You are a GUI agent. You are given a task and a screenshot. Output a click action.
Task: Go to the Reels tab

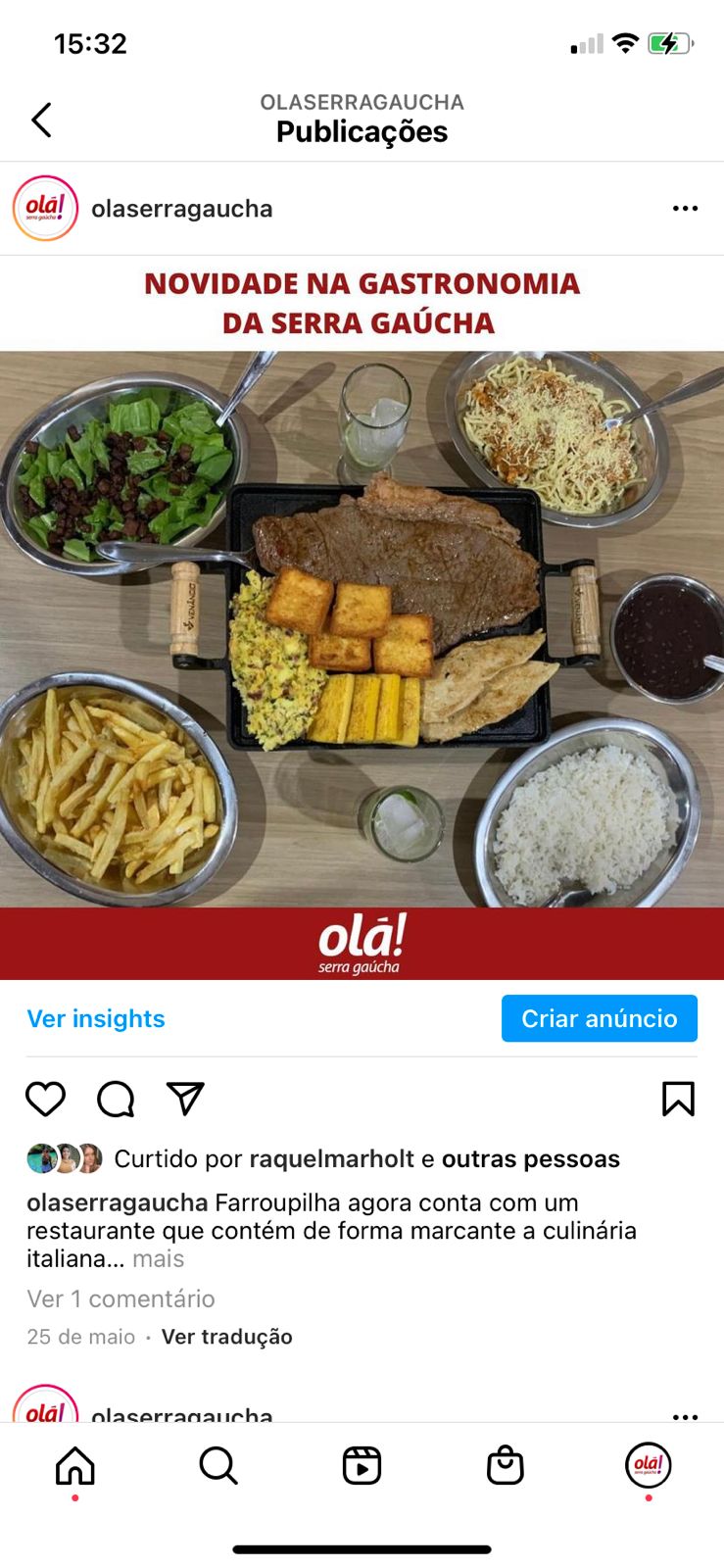[362, 1466]
